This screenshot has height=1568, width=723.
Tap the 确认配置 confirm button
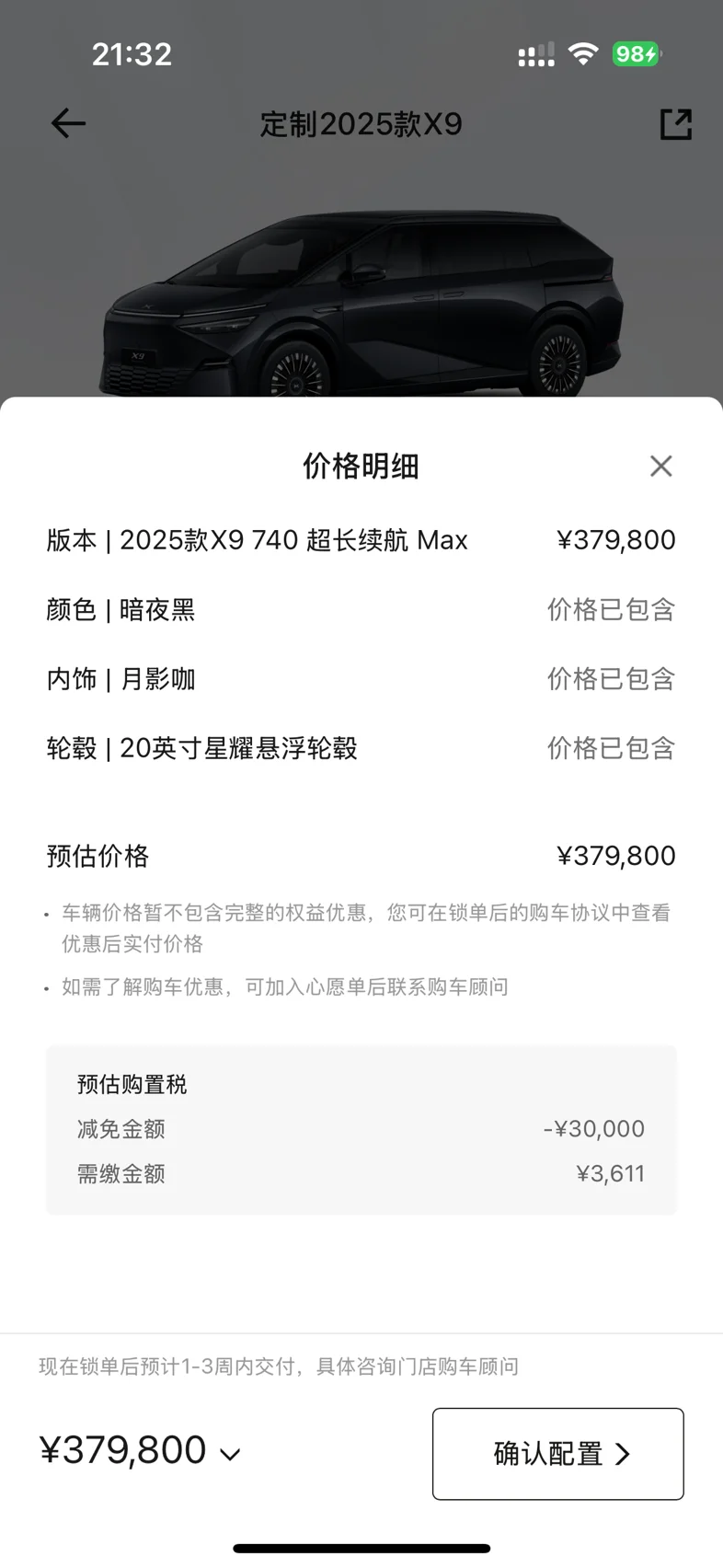pos(557,1453)
